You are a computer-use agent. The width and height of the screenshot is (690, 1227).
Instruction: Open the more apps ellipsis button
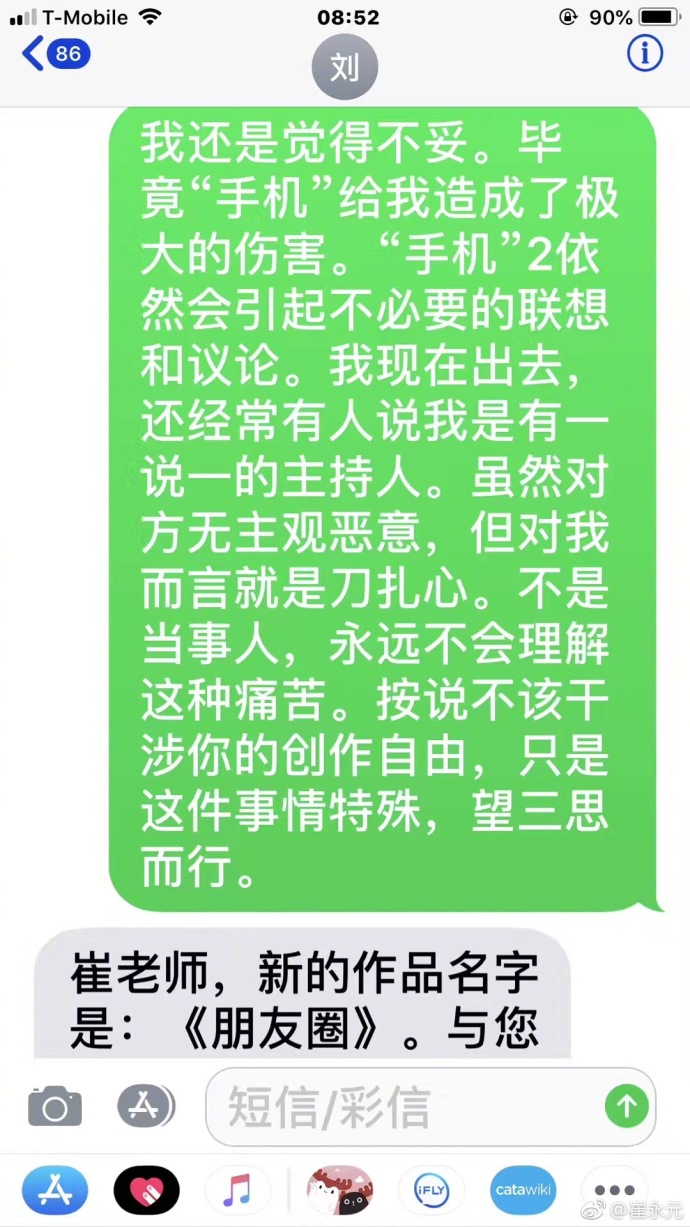tap(613, 1190)
